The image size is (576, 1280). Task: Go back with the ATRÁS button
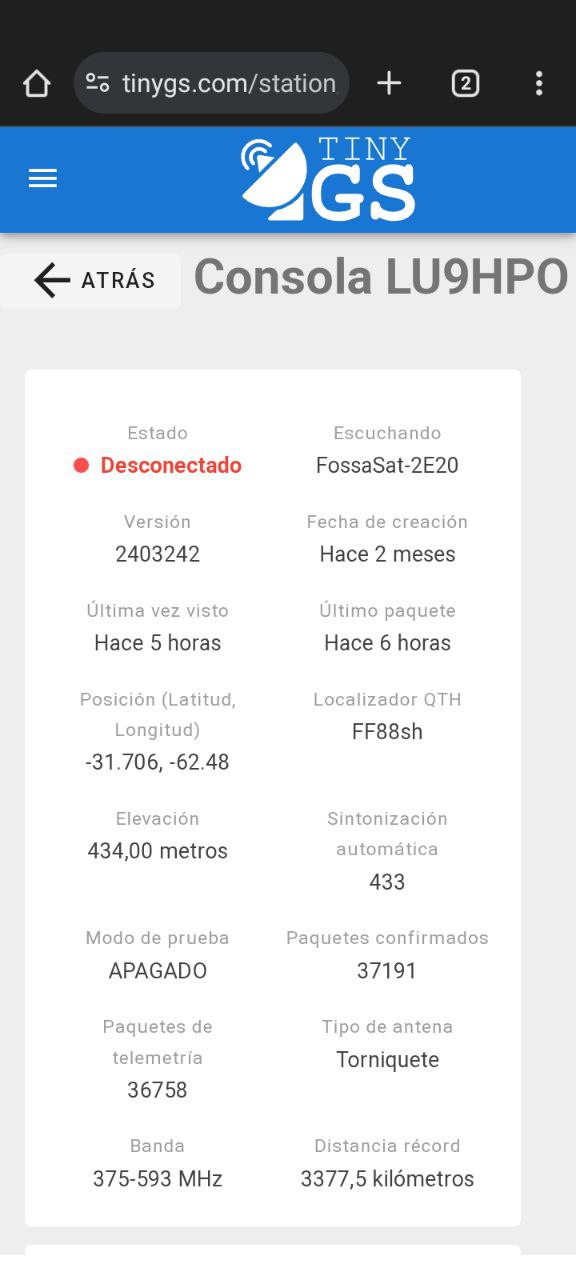point(91,281)
